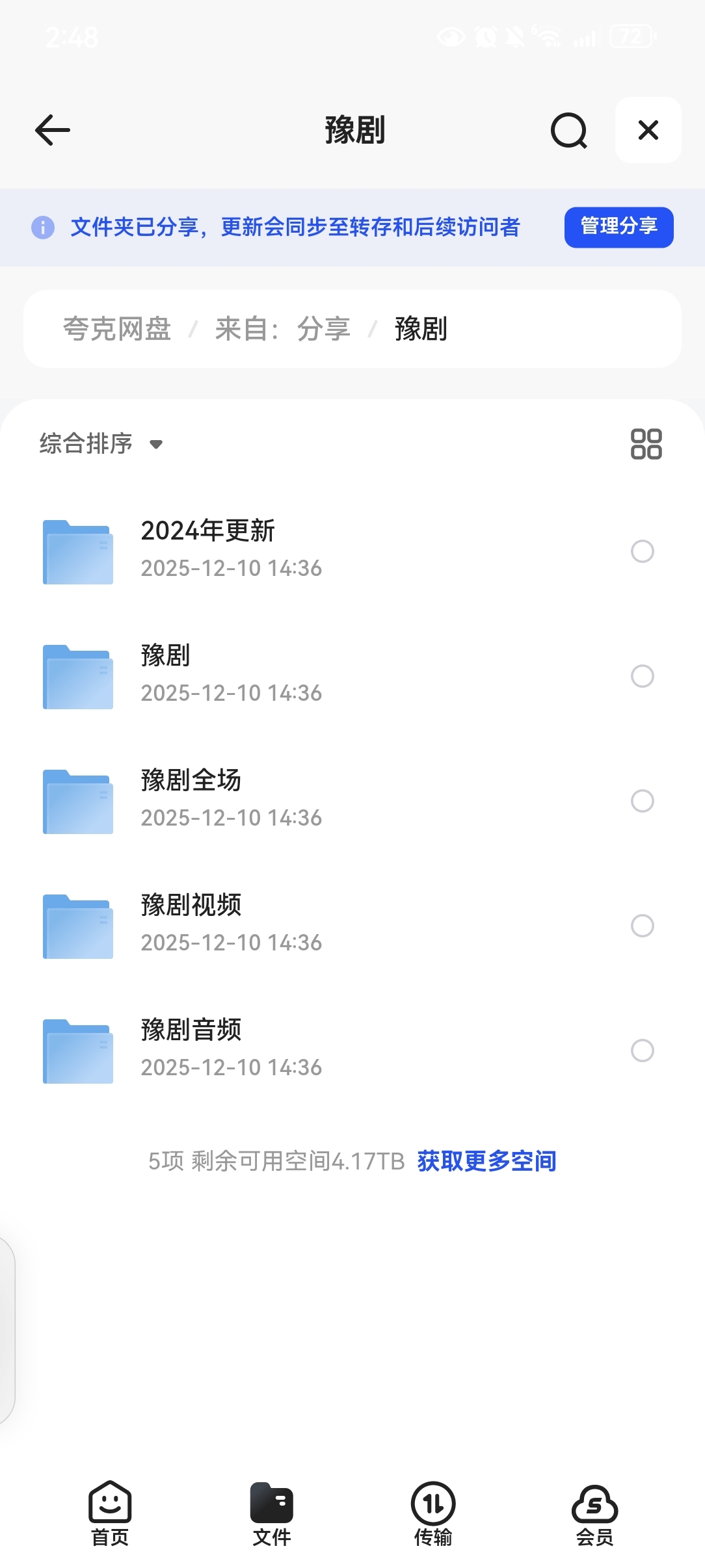
Task: Close the folder view with the X button
Action: (x=648, y=130)
